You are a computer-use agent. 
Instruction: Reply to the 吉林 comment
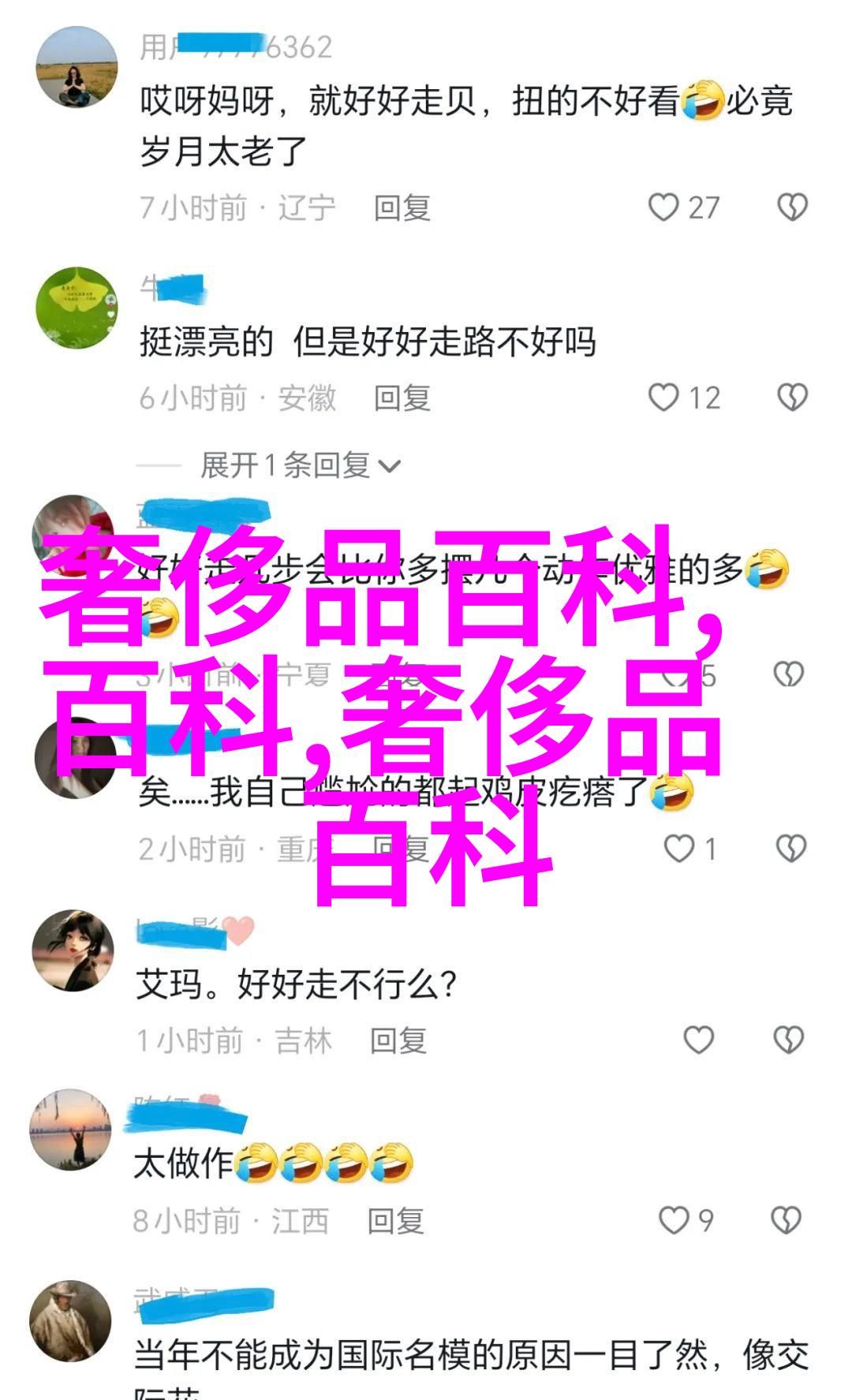tap(398, 1041)
